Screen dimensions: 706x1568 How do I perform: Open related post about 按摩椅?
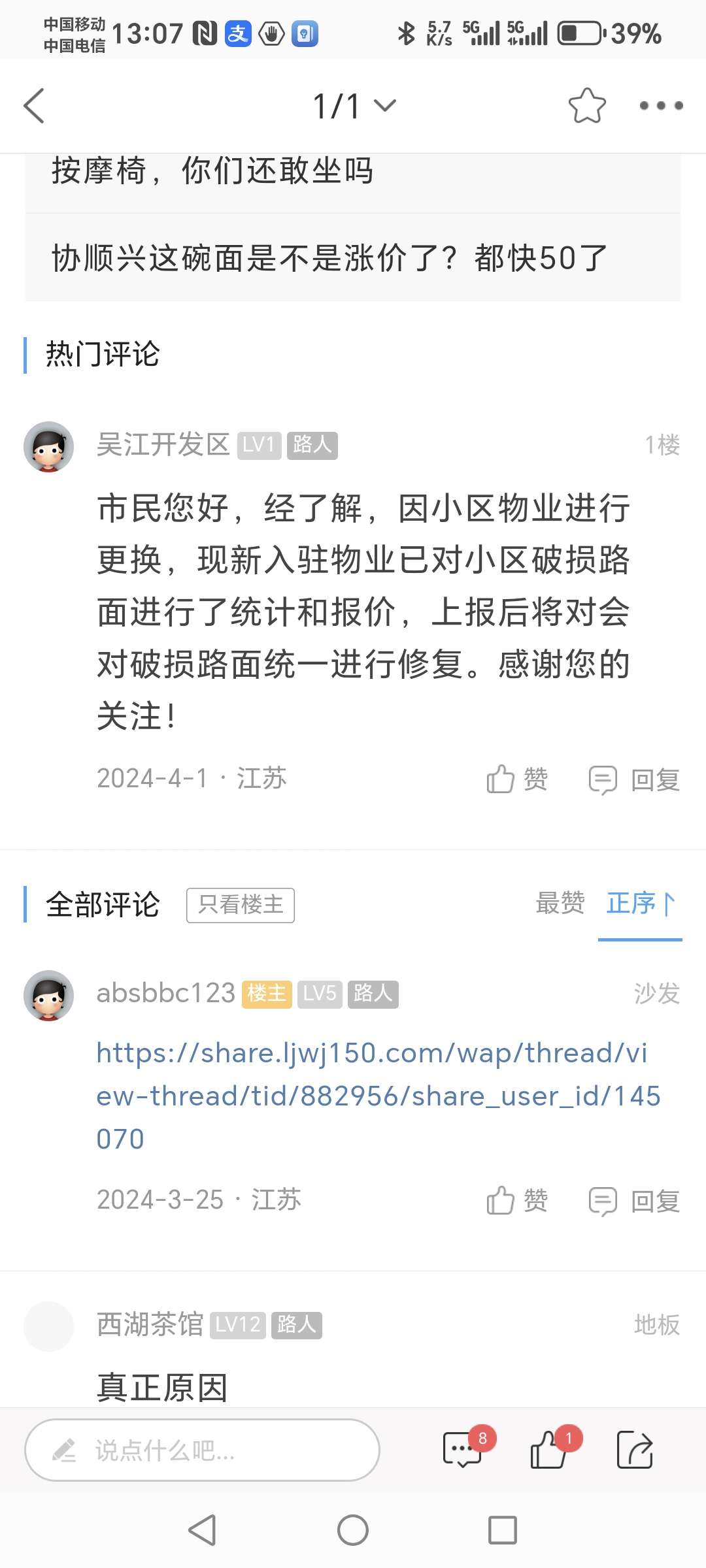pos(212,172)
